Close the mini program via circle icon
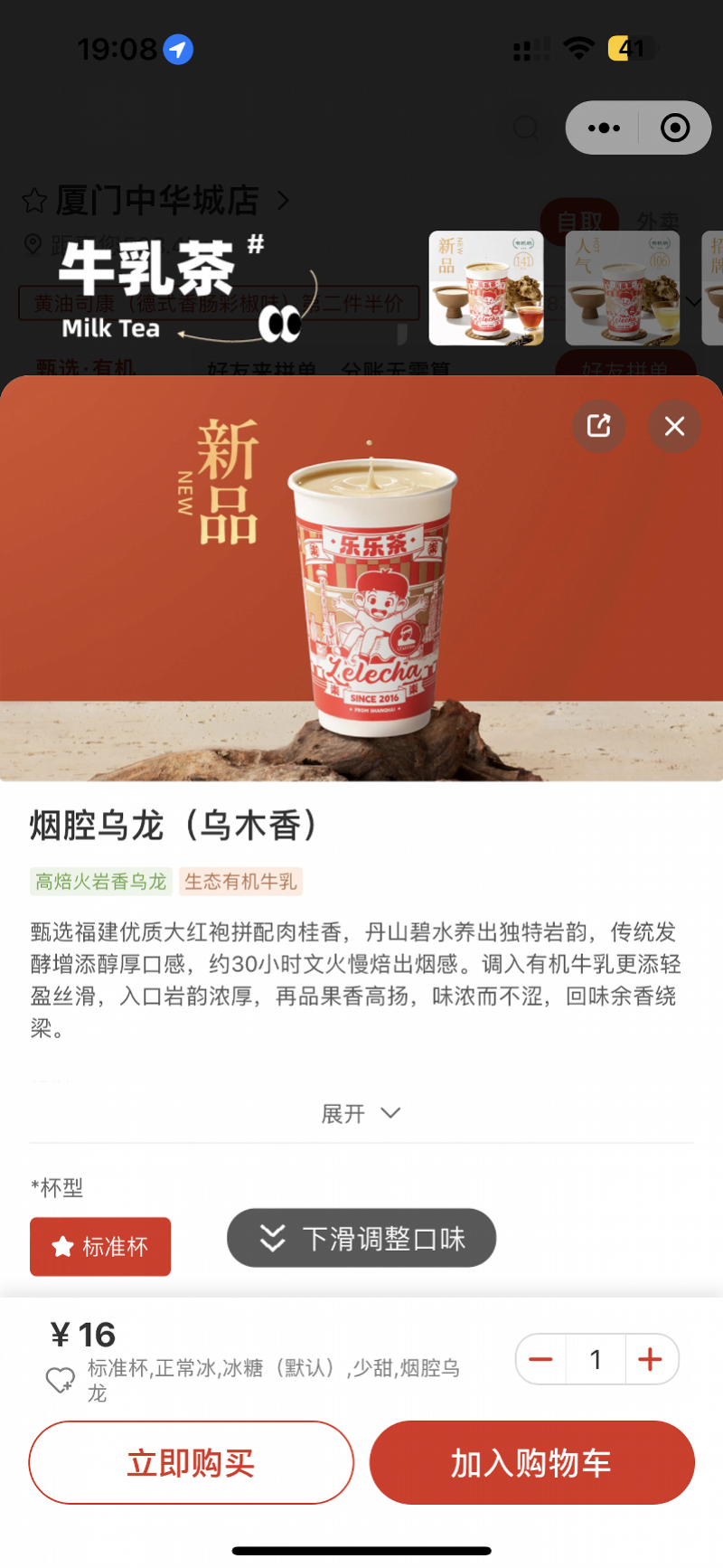 click(674, 128)
